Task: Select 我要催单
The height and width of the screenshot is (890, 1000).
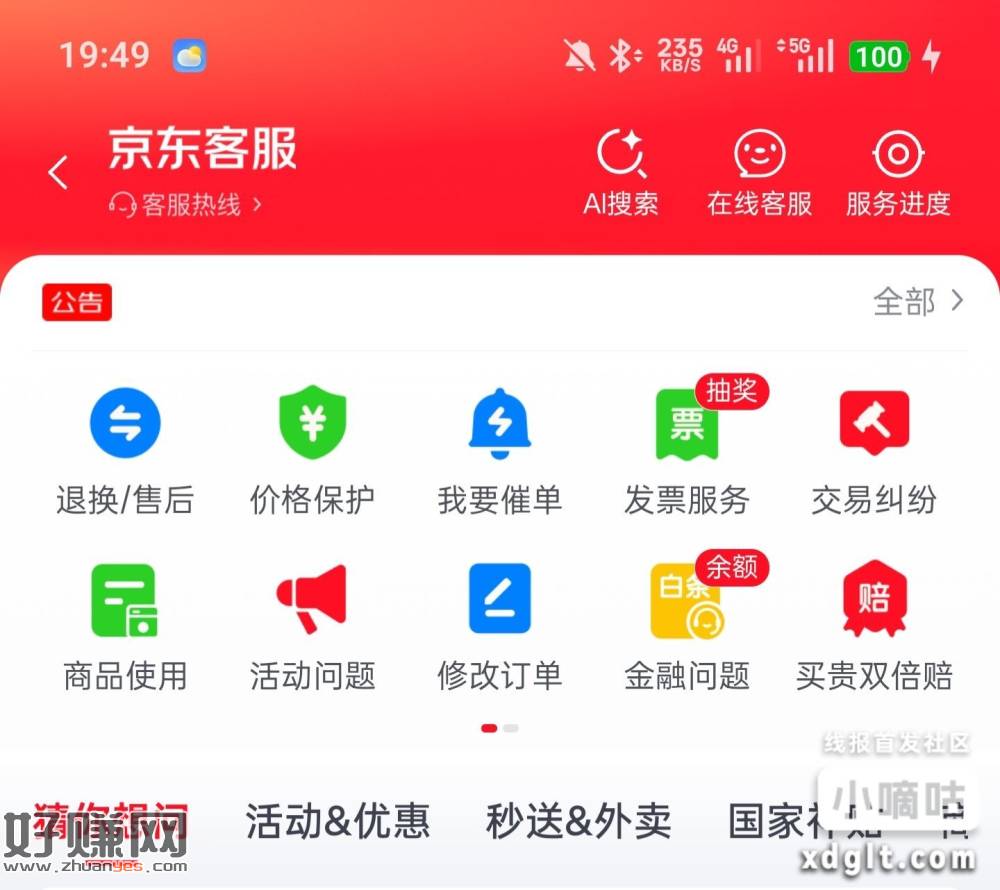Action: coord(499,450)
